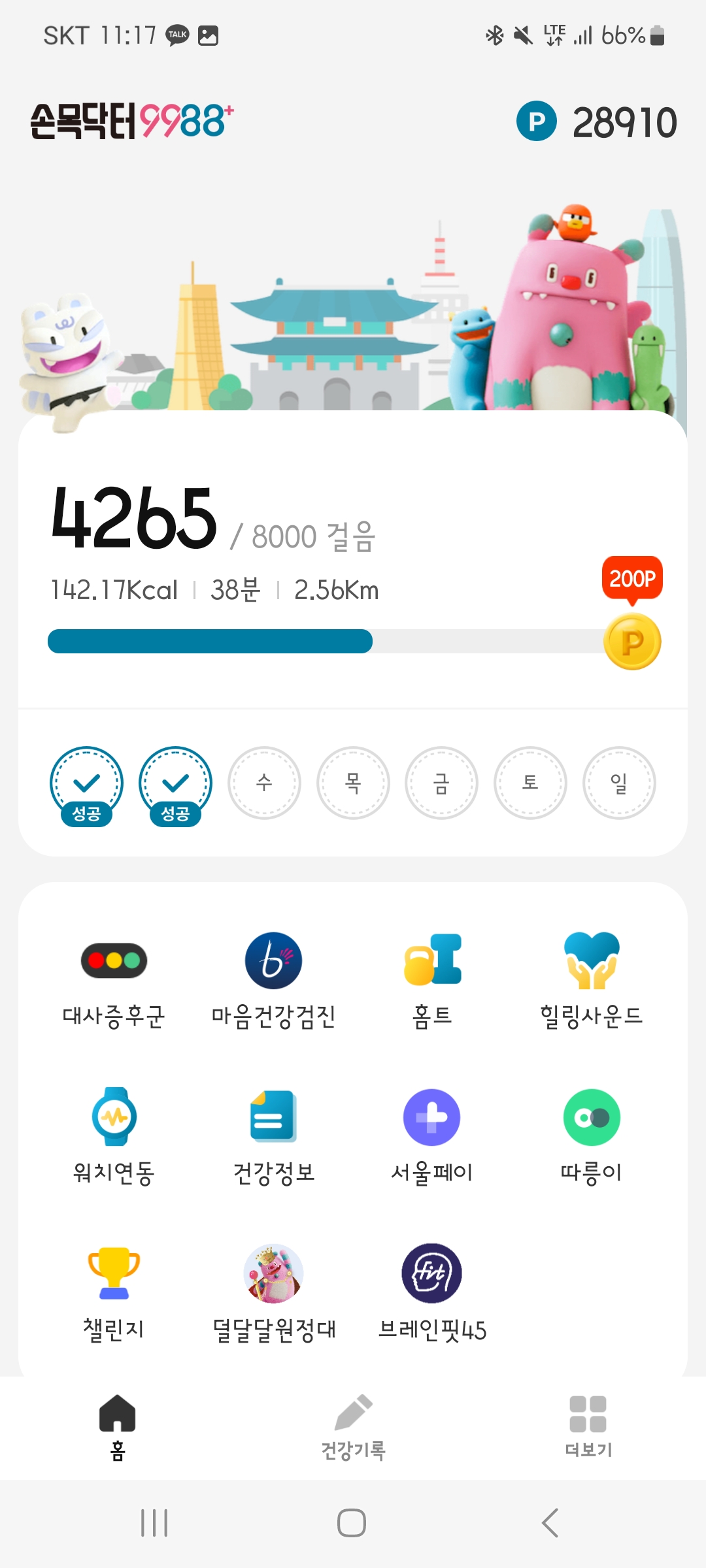Open recent apps from navigation bar
This screenshot has width=706, height=1568.
[x=154, y=1523]
